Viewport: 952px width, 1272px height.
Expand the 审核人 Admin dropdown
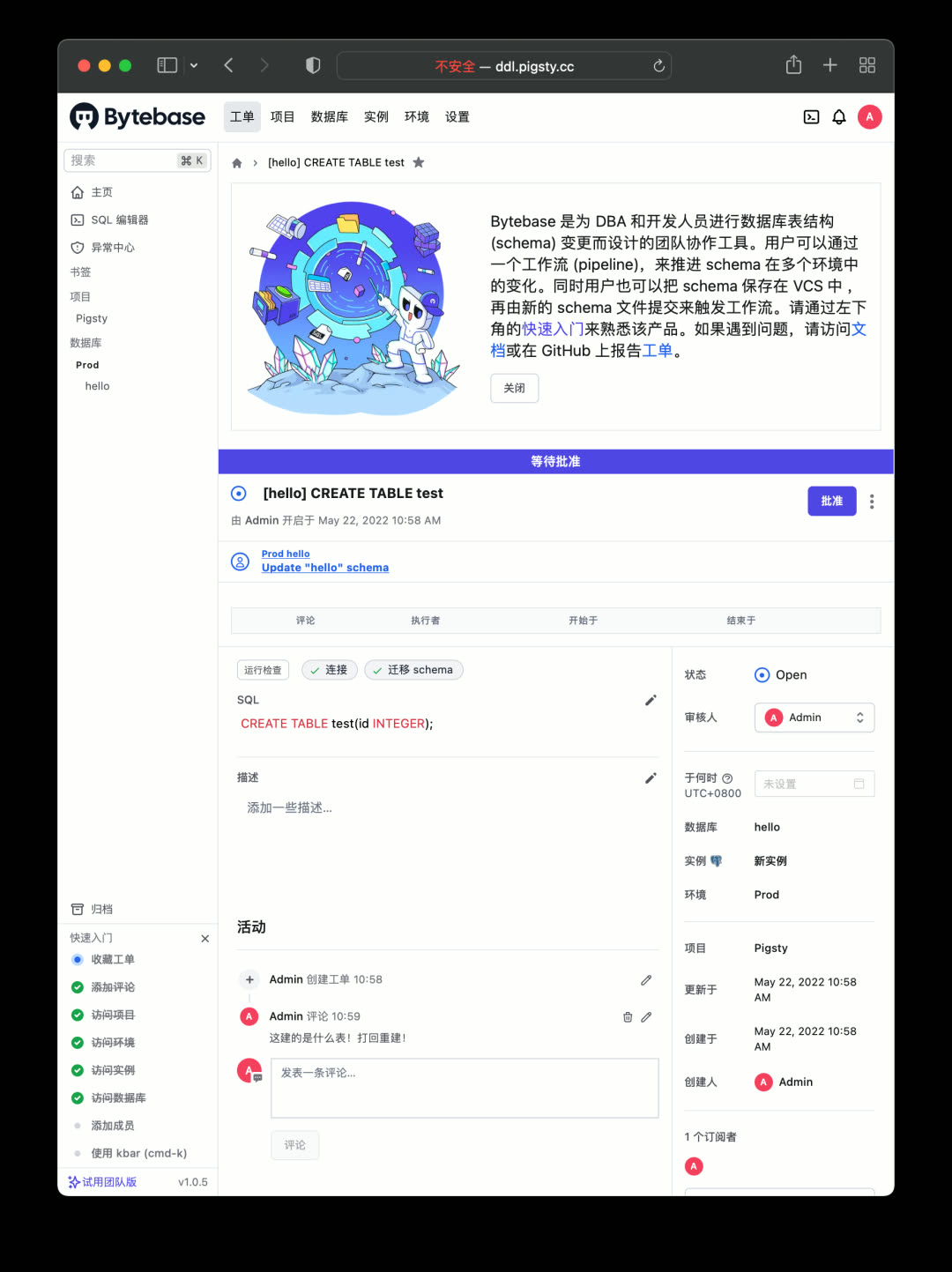814,718
